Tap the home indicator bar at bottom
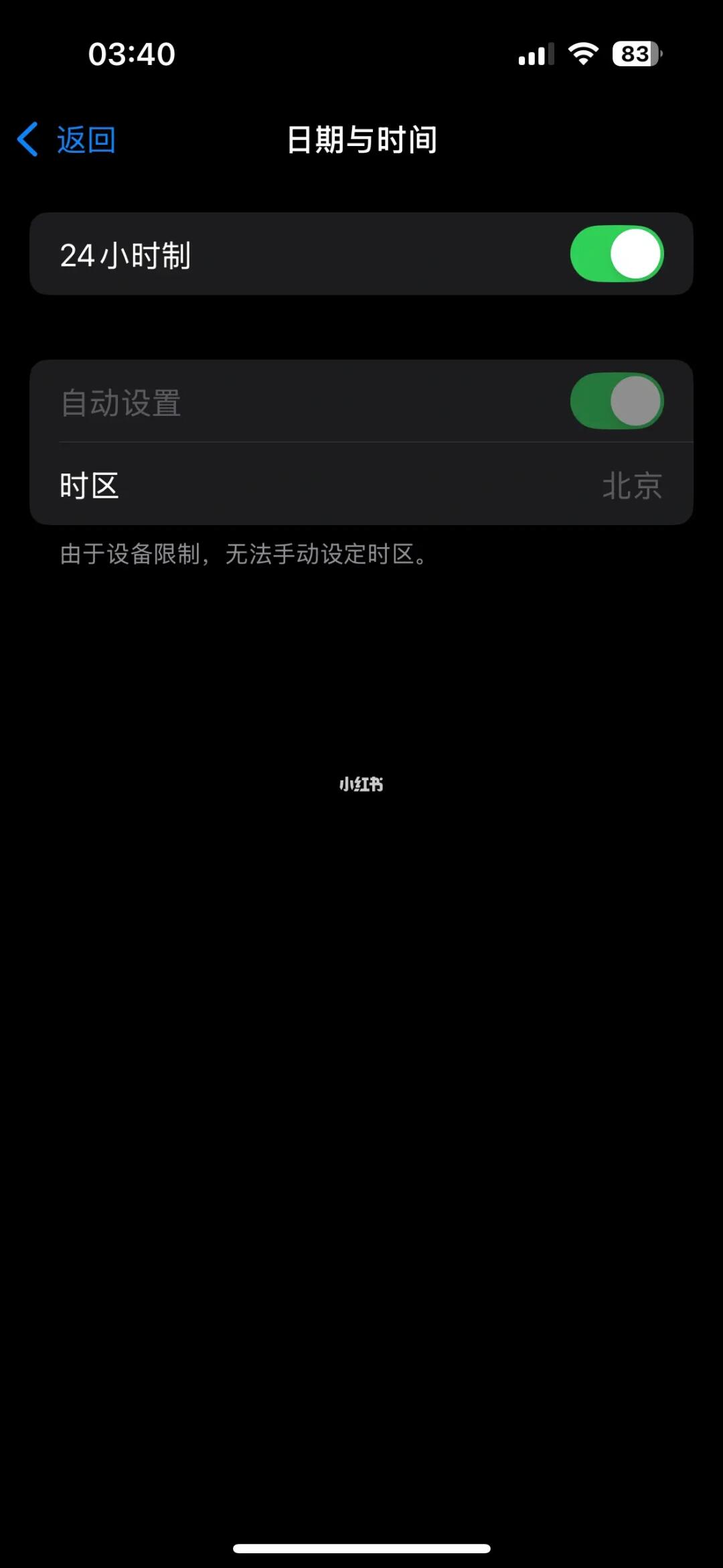 361,1549
